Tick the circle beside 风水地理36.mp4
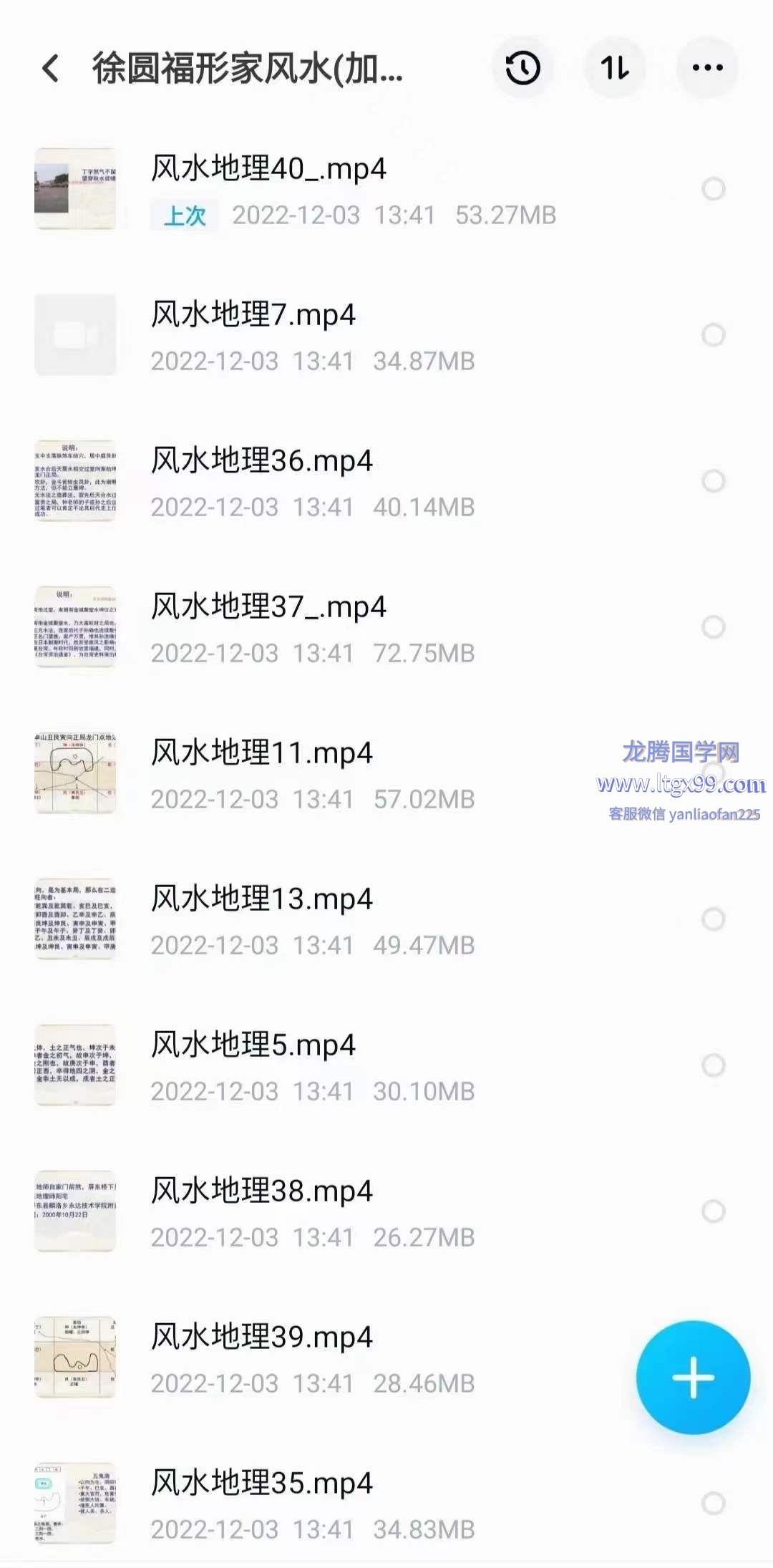 (x=713, y=480)
